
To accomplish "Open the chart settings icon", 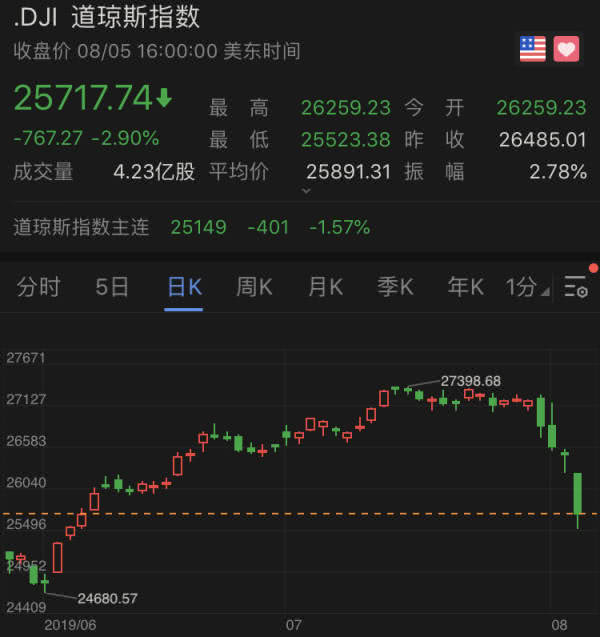I will pyautogui.click(x=575, y=288).
